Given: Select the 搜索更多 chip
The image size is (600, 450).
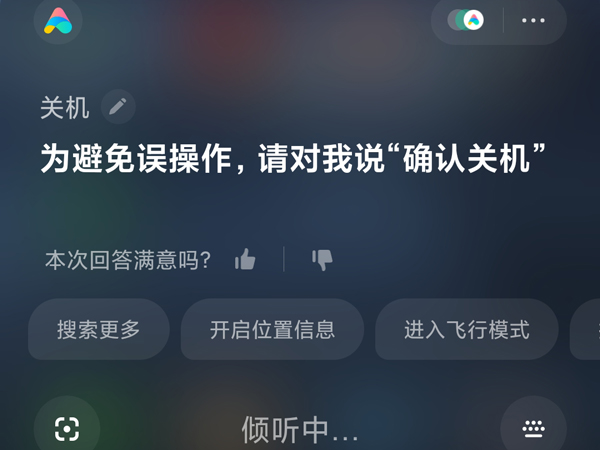Looking at the screenshot, I should [98, 329].
